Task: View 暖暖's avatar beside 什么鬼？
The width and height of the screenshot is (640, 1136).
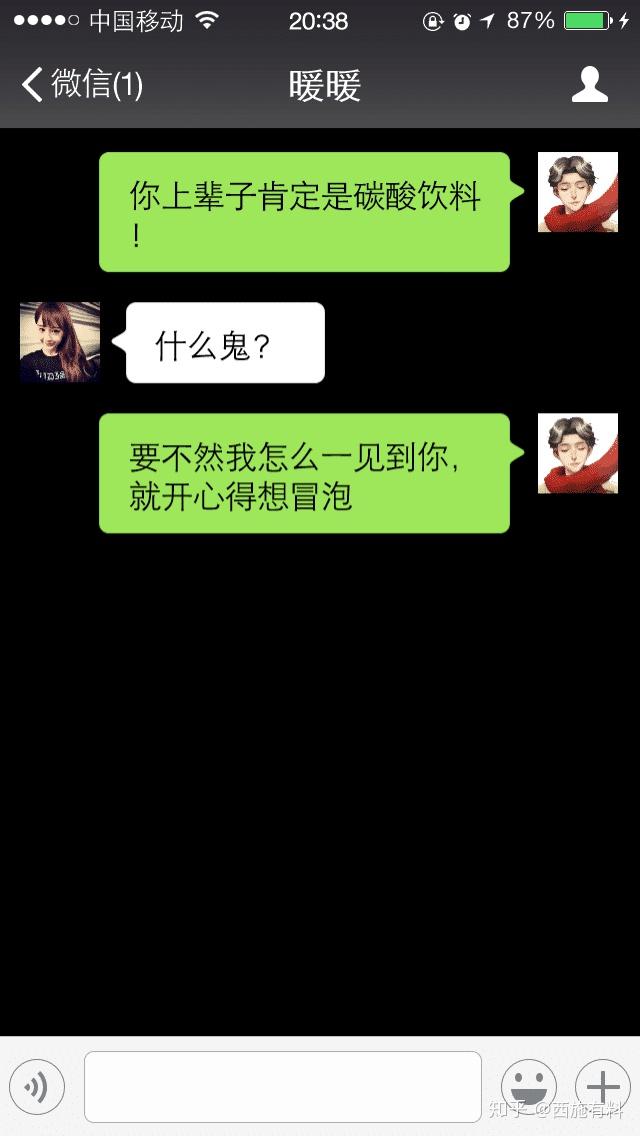Action: tap(60, 342)
